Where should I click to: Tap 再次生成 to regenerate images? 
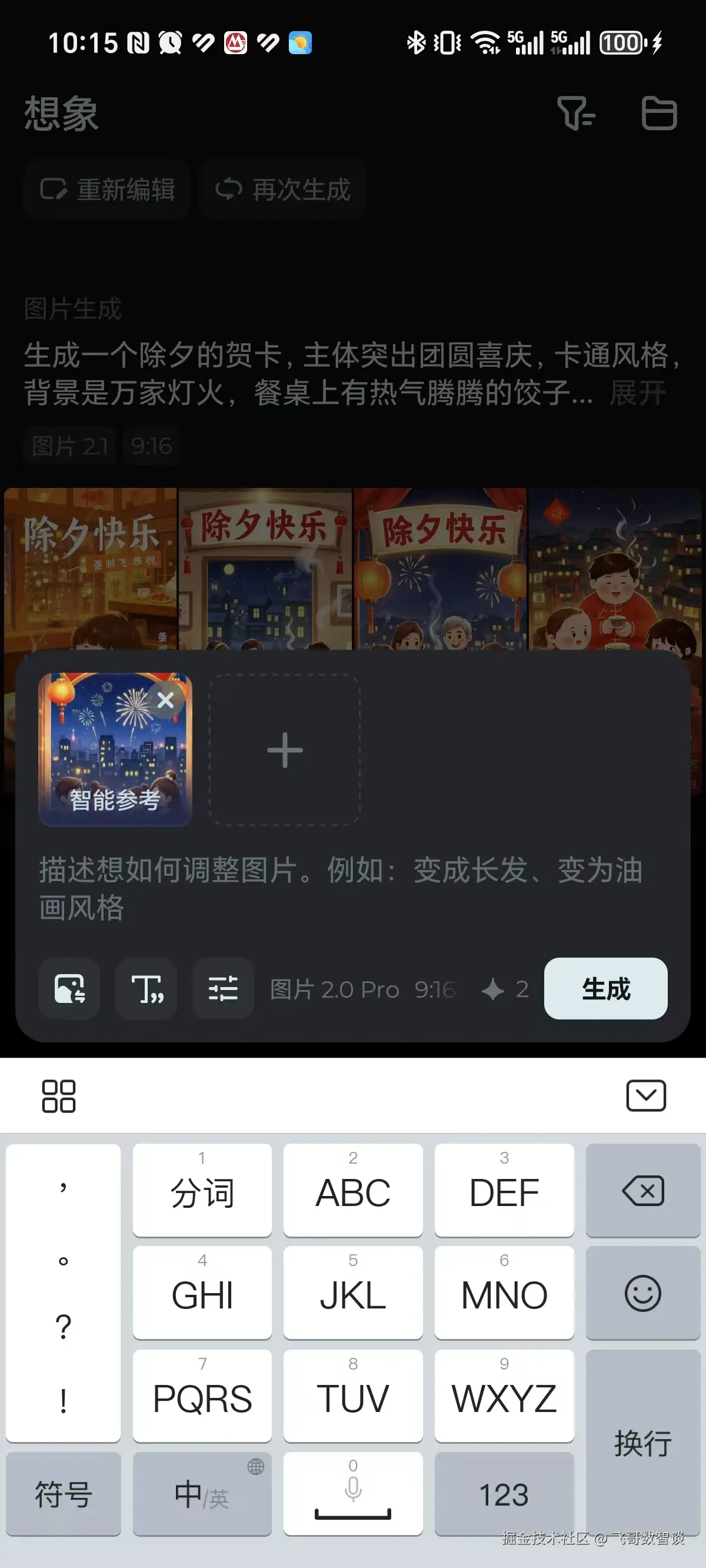pyautogui.click(x=283, y=190)
